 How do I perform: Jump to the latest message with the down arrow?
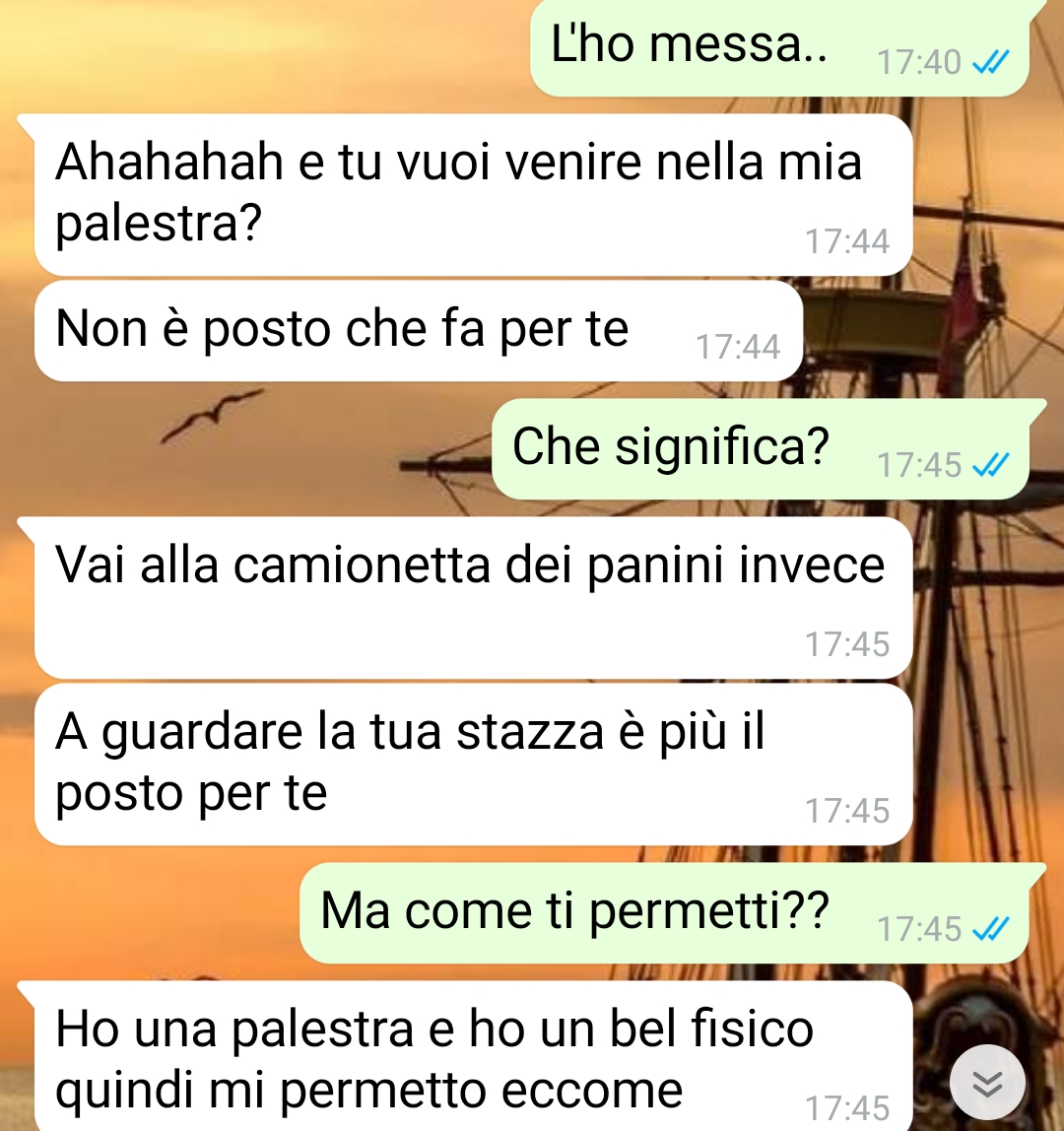point(987,1083)
